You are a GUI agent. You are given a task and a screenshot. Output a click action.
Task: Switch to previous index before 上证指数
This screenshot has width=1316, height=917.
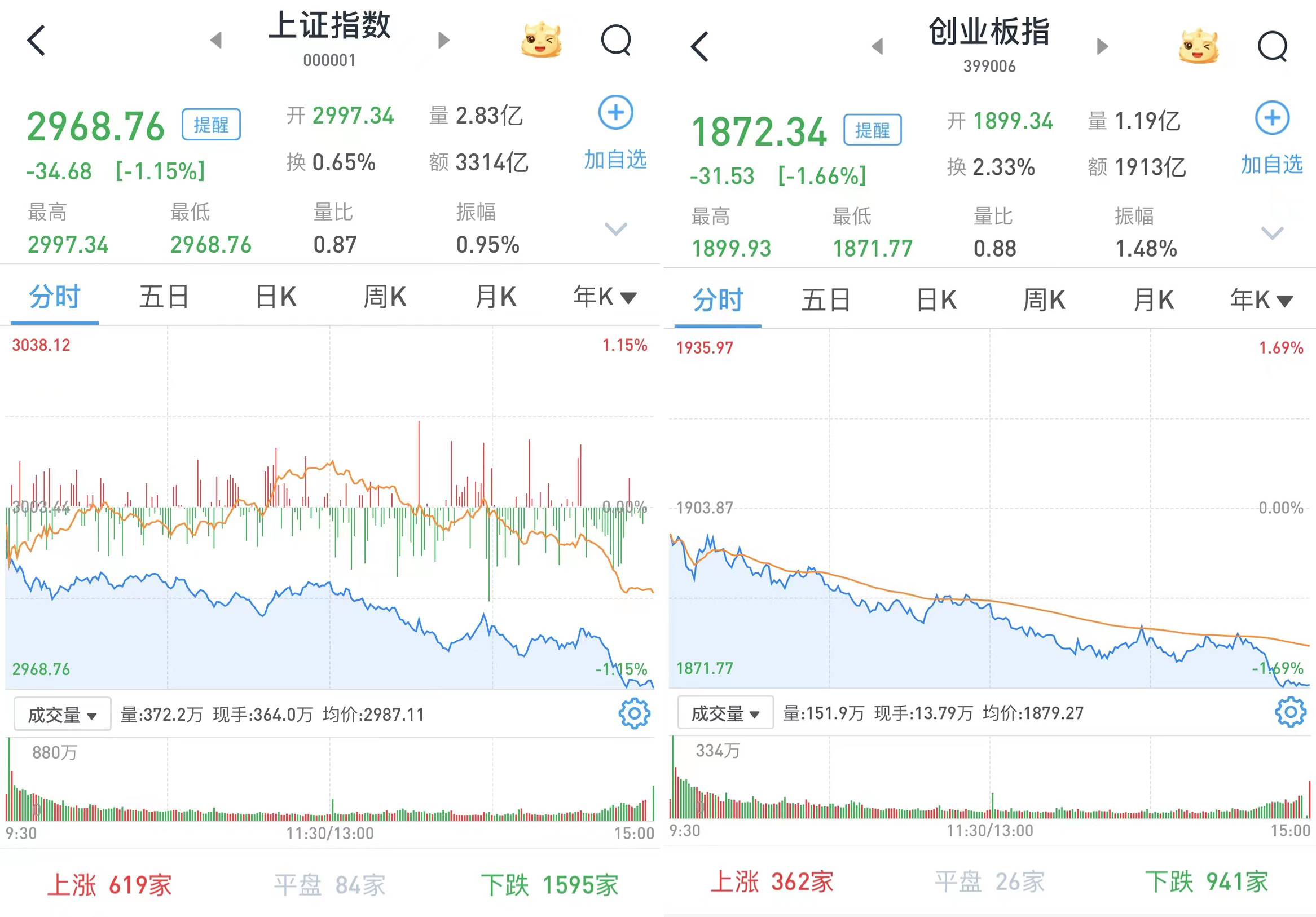[x=216, y=40]
